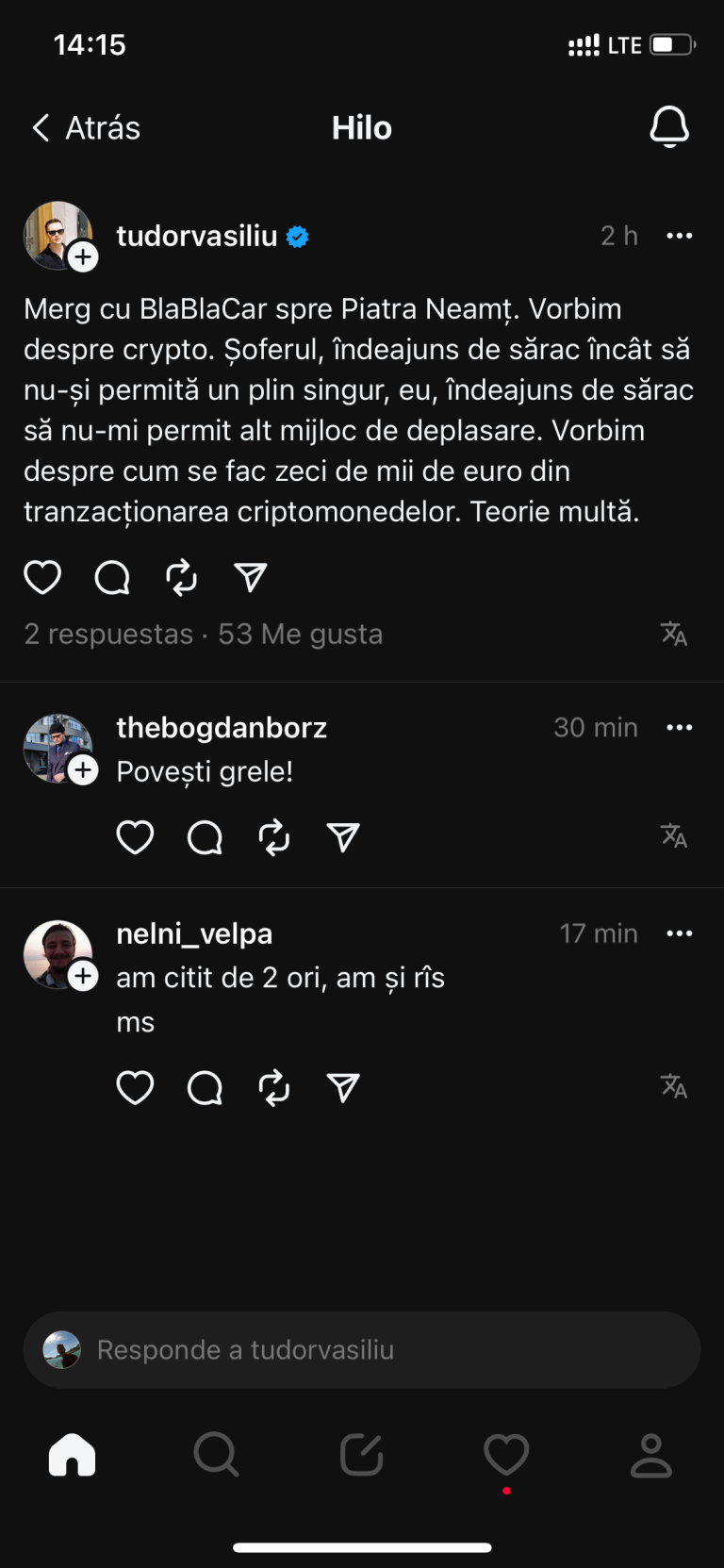Go to your profile from the bottom bar
The image size is (724, 1568).
651,1455
